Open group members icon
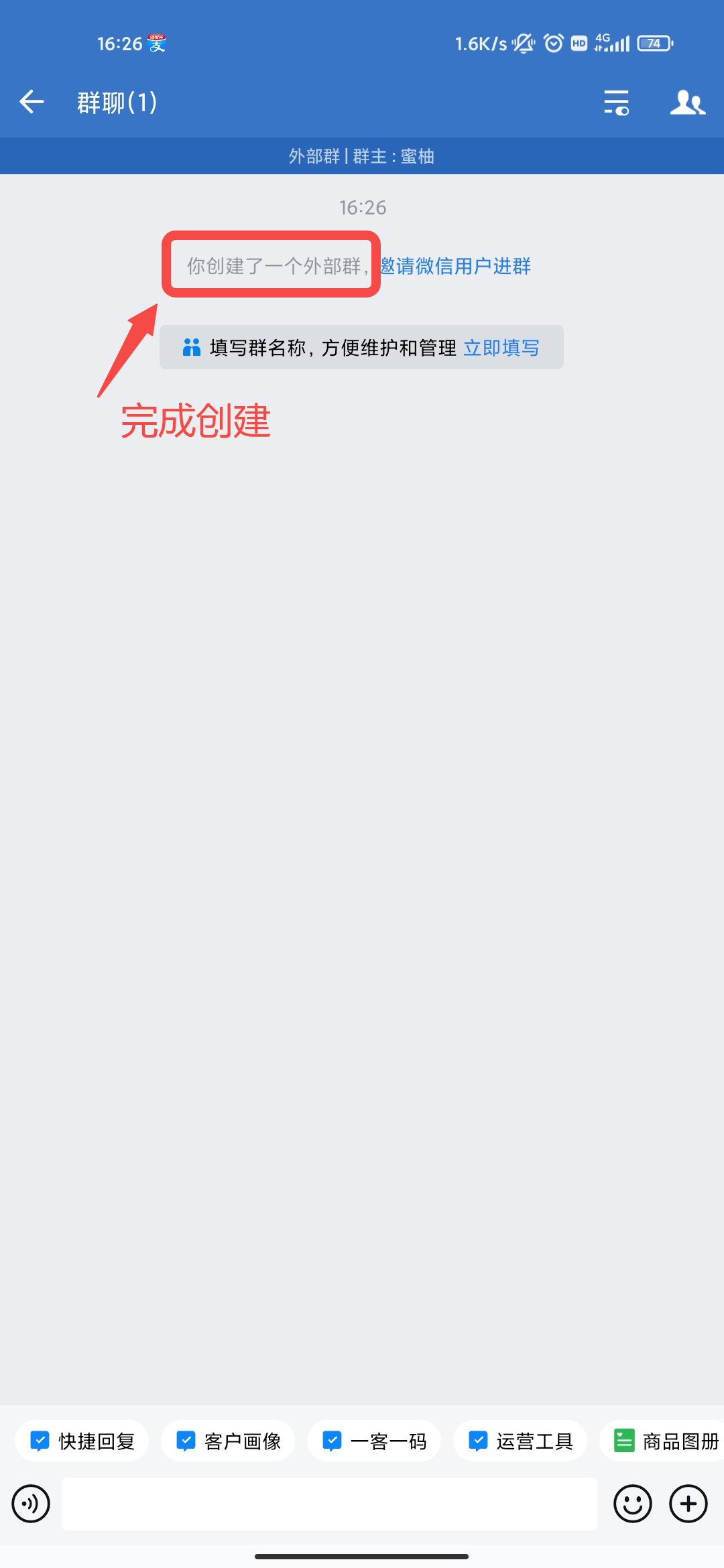Viewport: 724px width, 1568px height. click(x=687, y=103)
